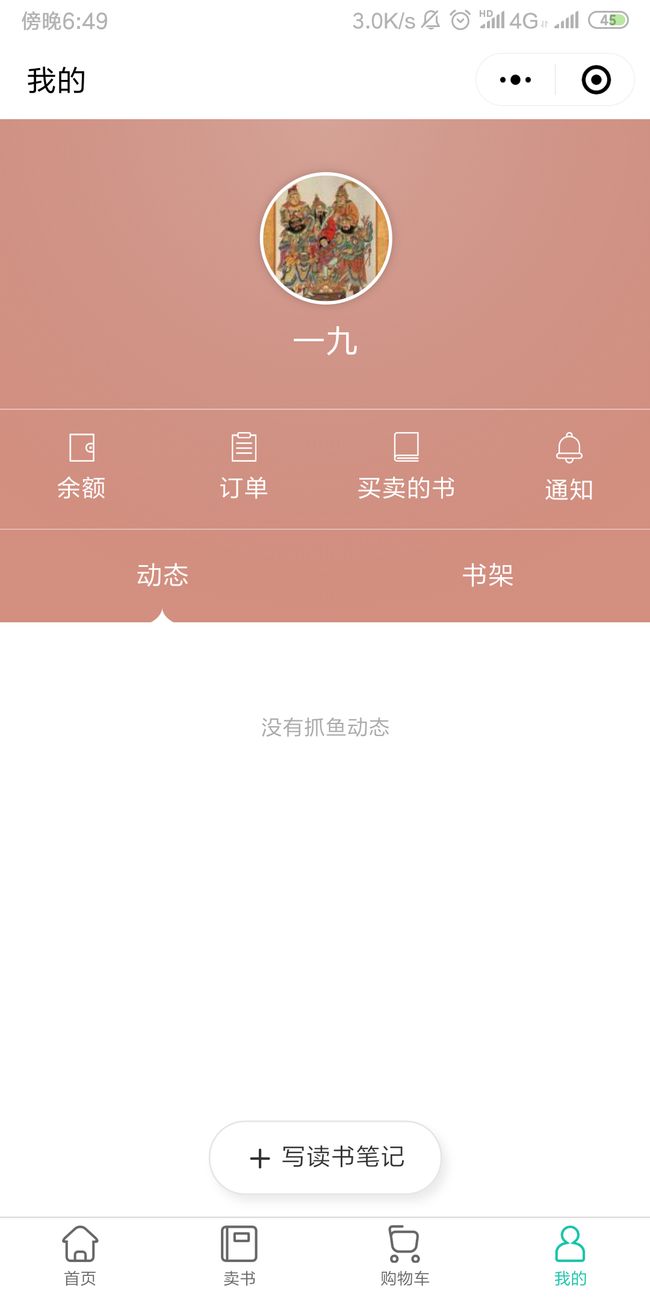Go to the 首页 home tab
This screenshot has width=650, height=1300.
pos(80,1256)
